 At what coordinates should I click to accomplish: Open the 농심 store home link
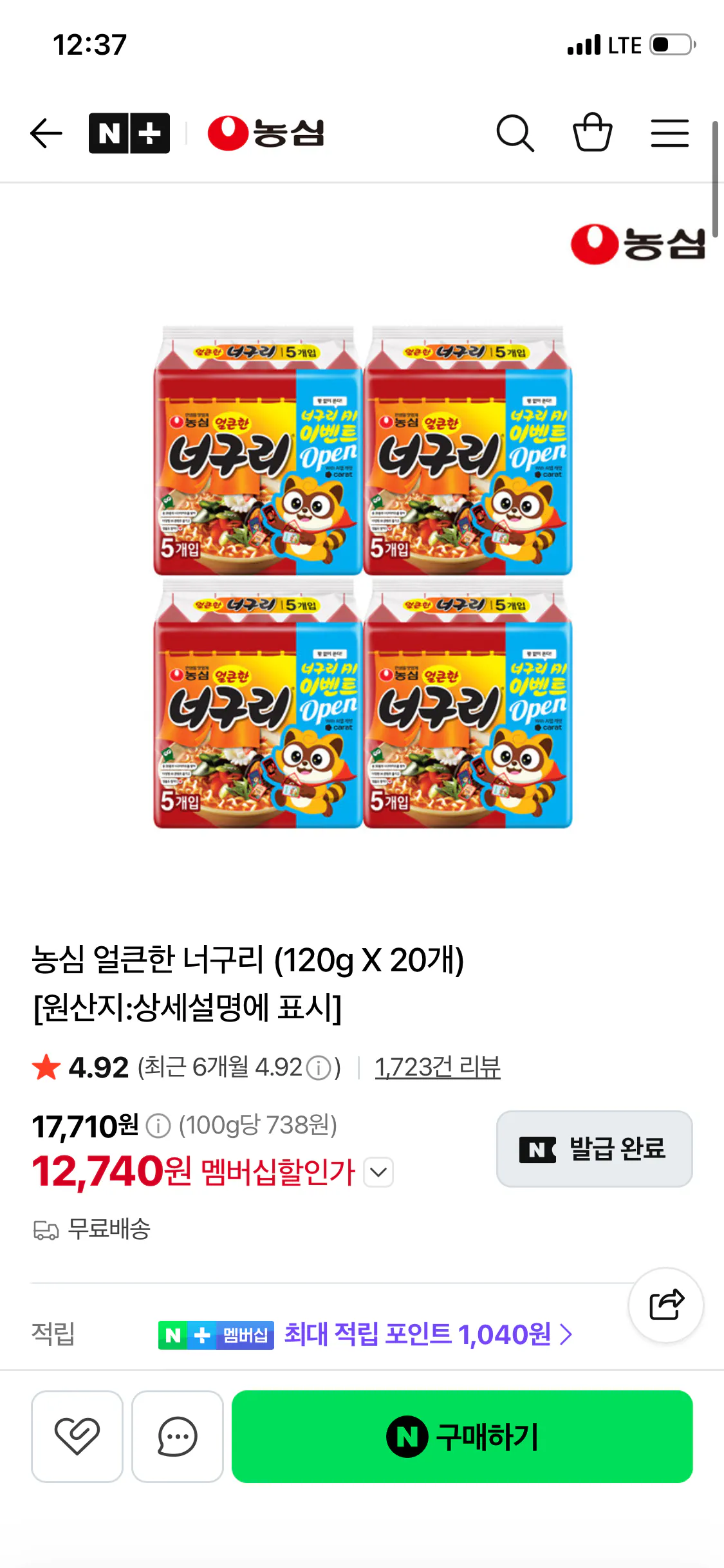click(x=266, y=133)
